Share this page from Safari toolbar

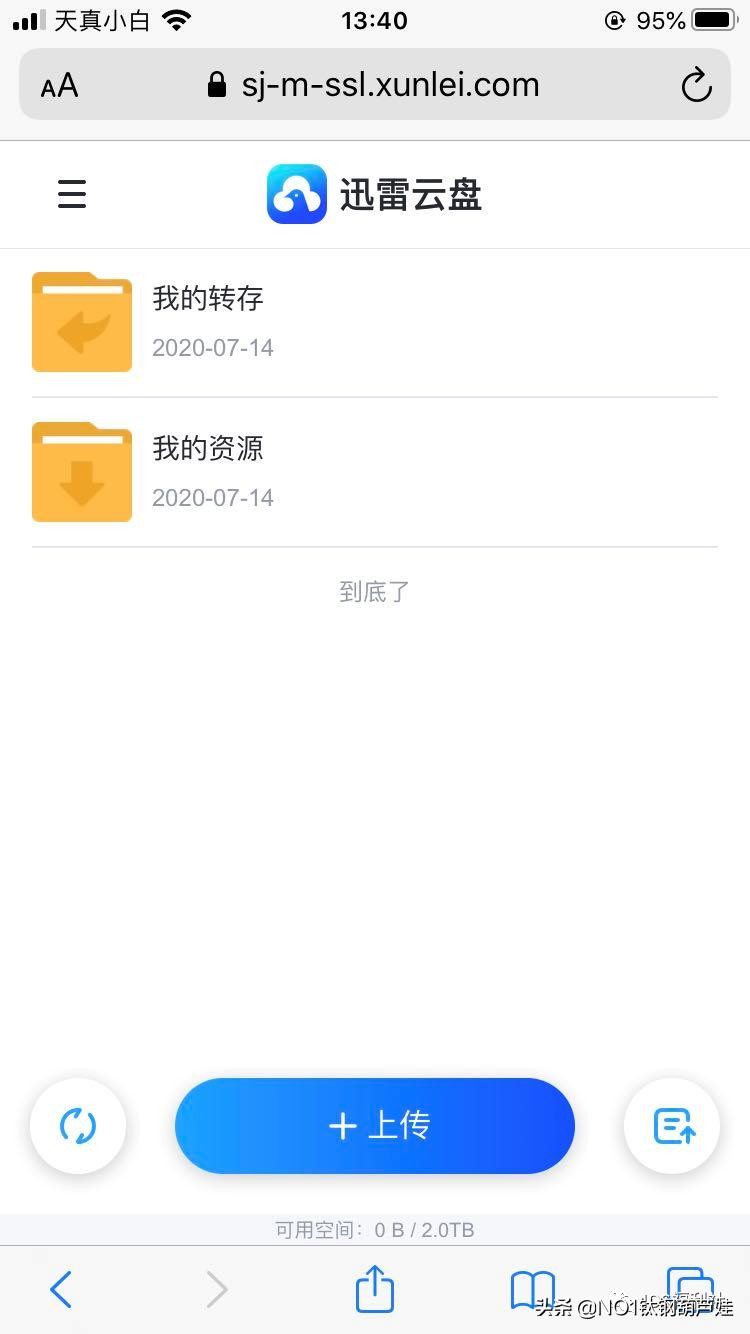coord(375,1290)
